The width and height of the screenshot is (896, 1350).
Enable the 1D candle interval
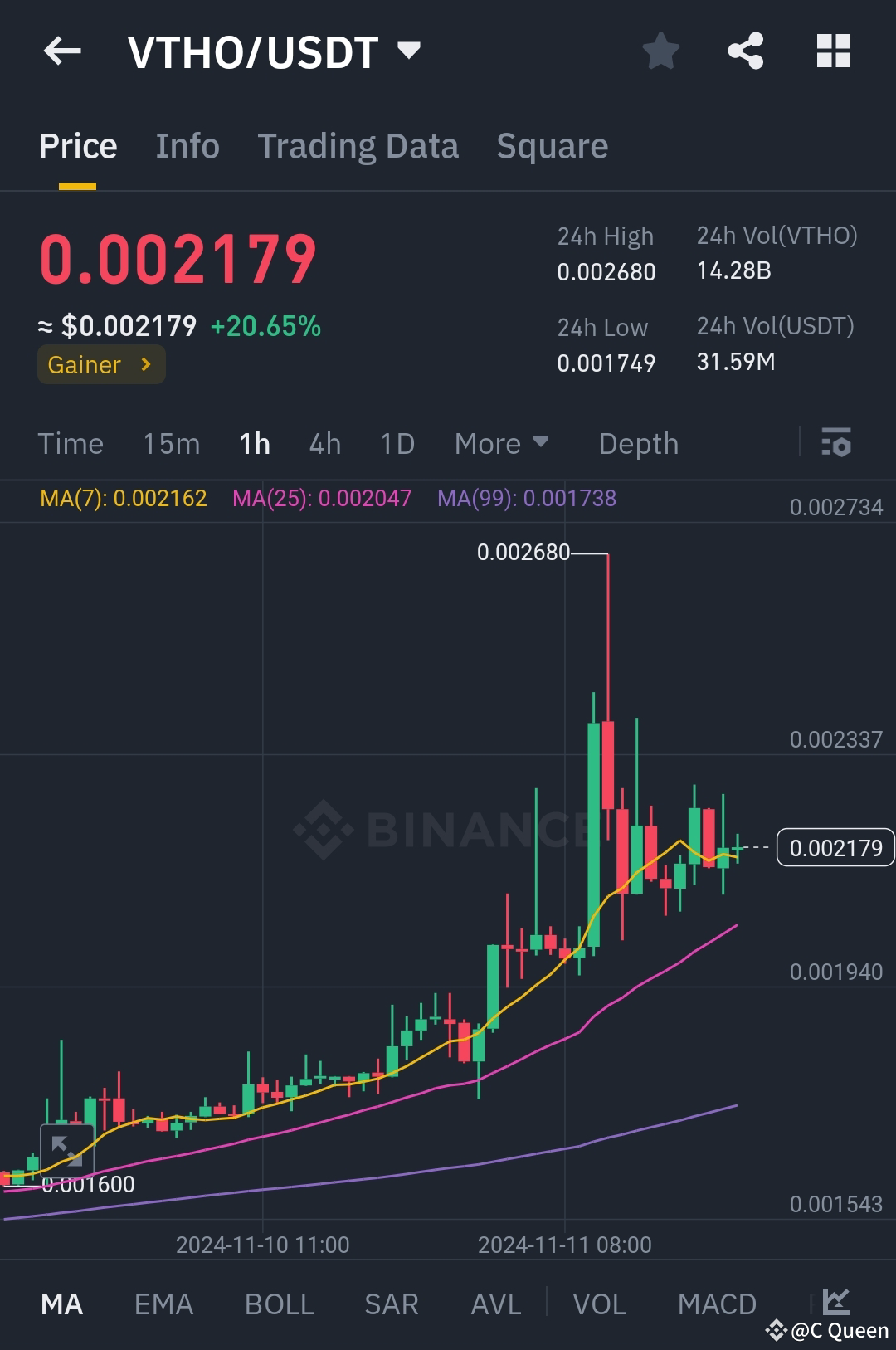point(397,444)
